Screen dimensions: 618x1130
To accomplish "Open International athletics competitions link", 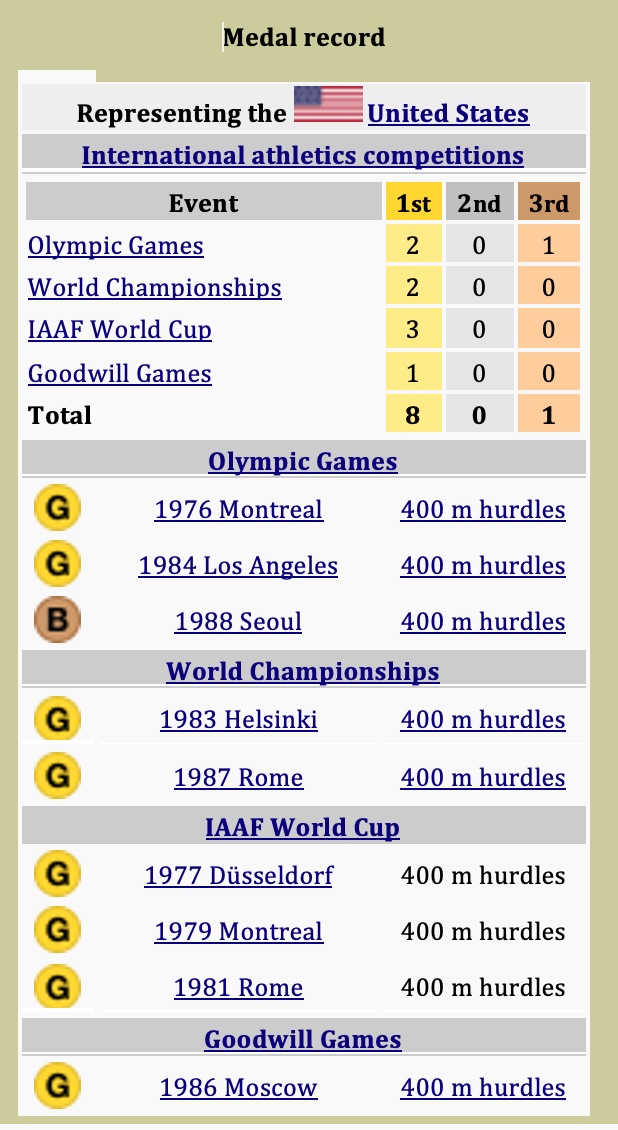I will tap(302, 156).
